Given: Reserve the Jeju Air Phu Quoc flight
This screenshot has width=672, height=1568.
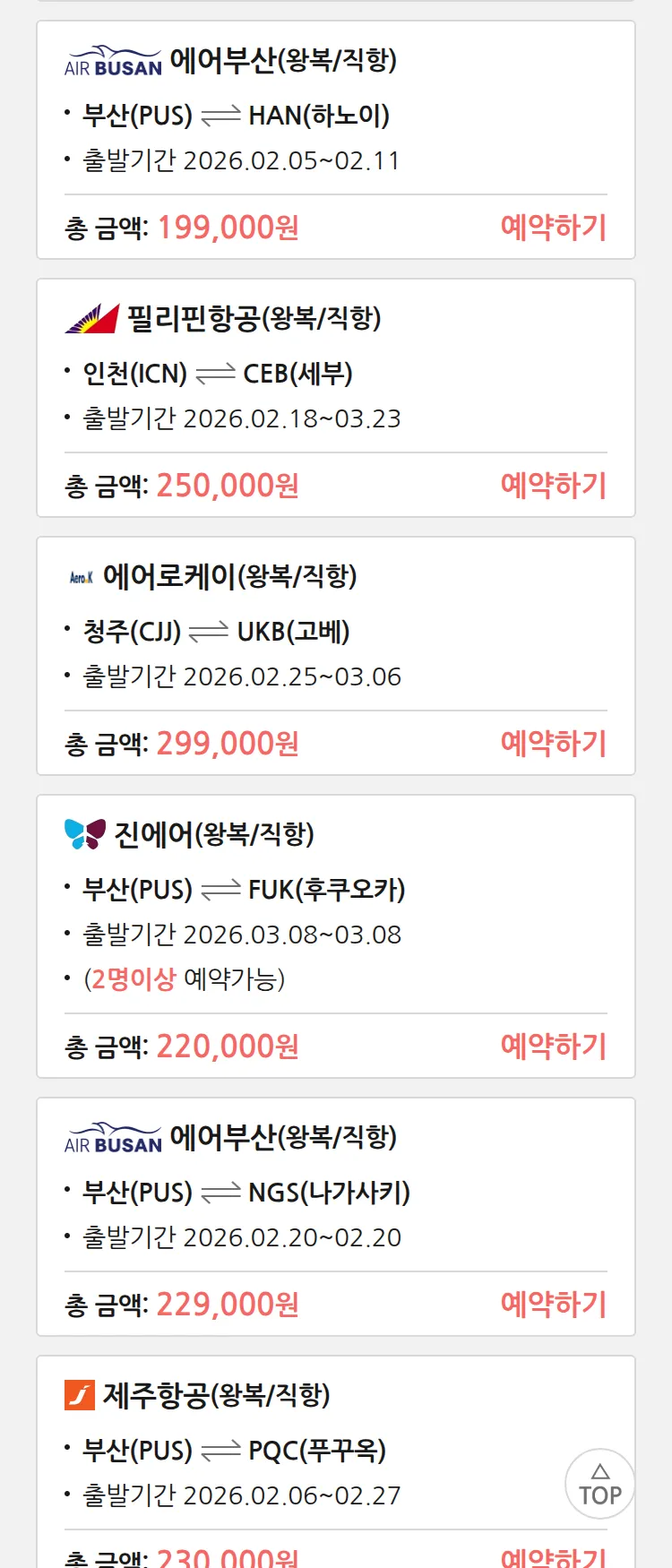Looking at the screenshot, I should coord(553,1557).
